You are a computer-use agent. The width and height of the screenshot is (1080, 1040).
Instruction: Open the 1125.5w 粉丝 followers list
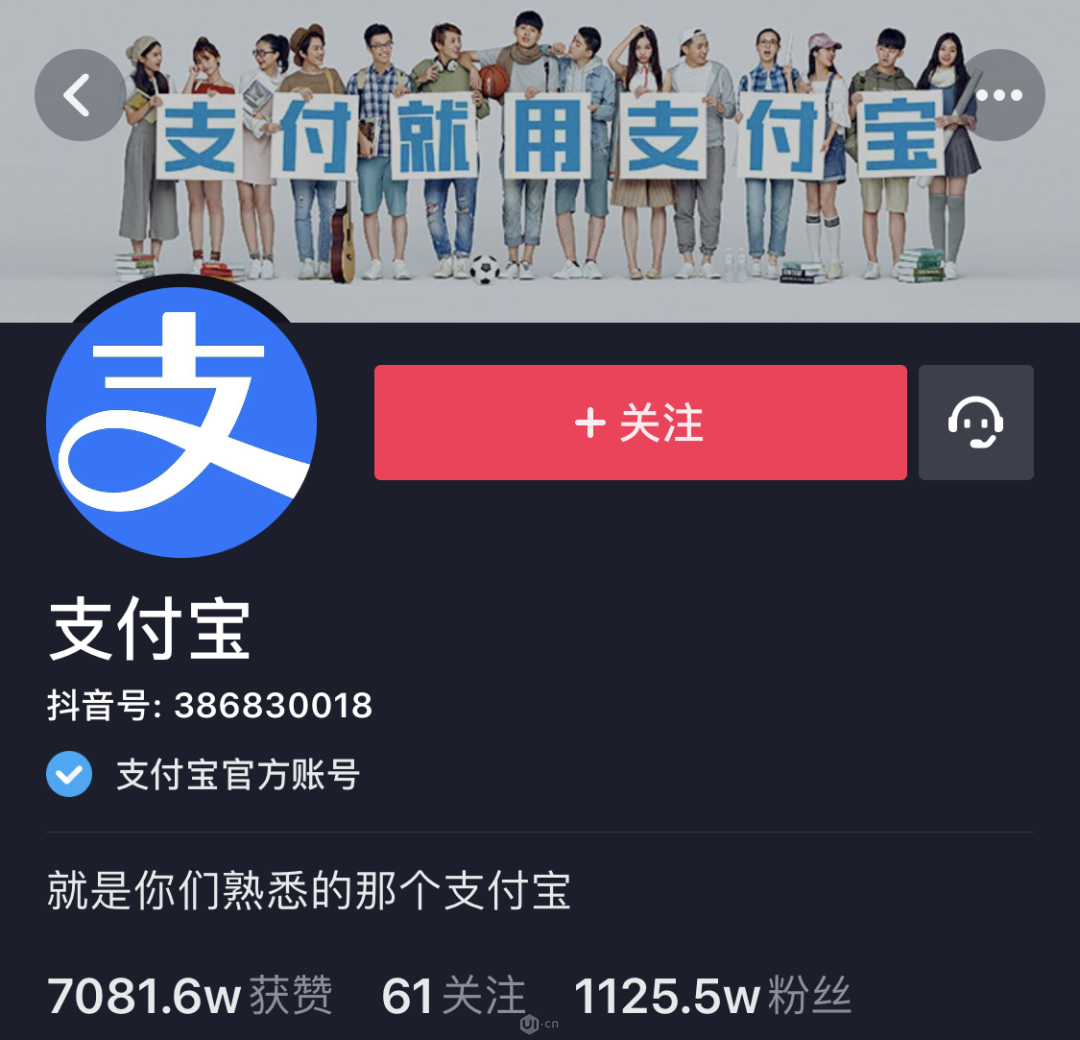[712, 996]
